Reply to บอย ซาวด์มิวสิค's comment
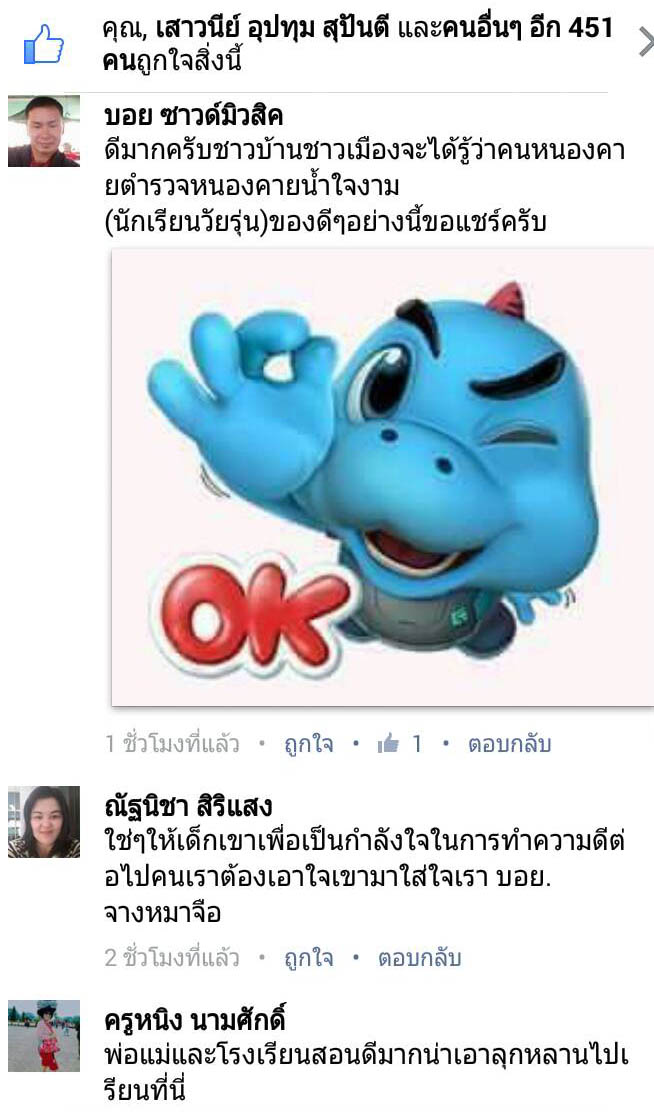 click(x=509, y=744)
